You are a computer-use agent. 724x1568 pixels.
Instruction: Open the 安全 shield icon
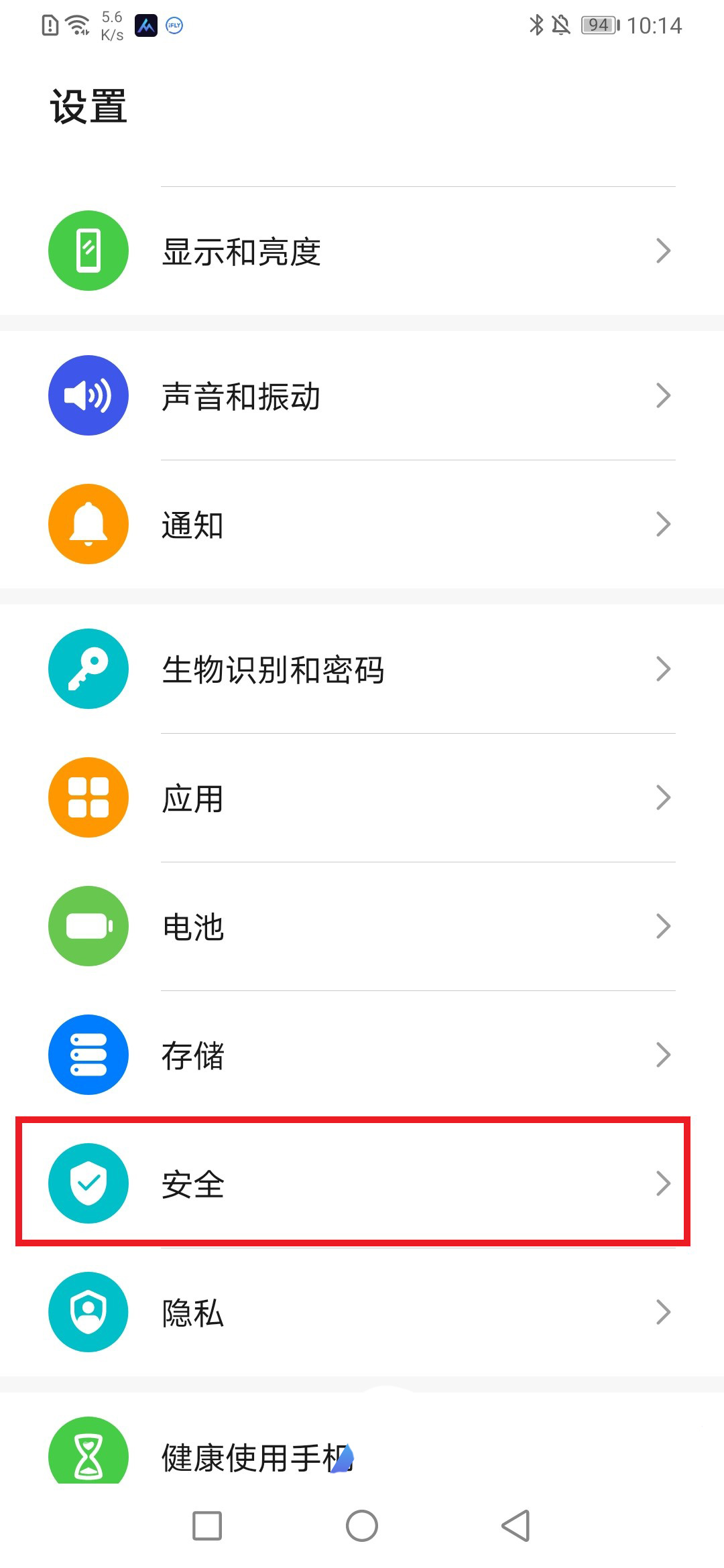coord(88,1183)
